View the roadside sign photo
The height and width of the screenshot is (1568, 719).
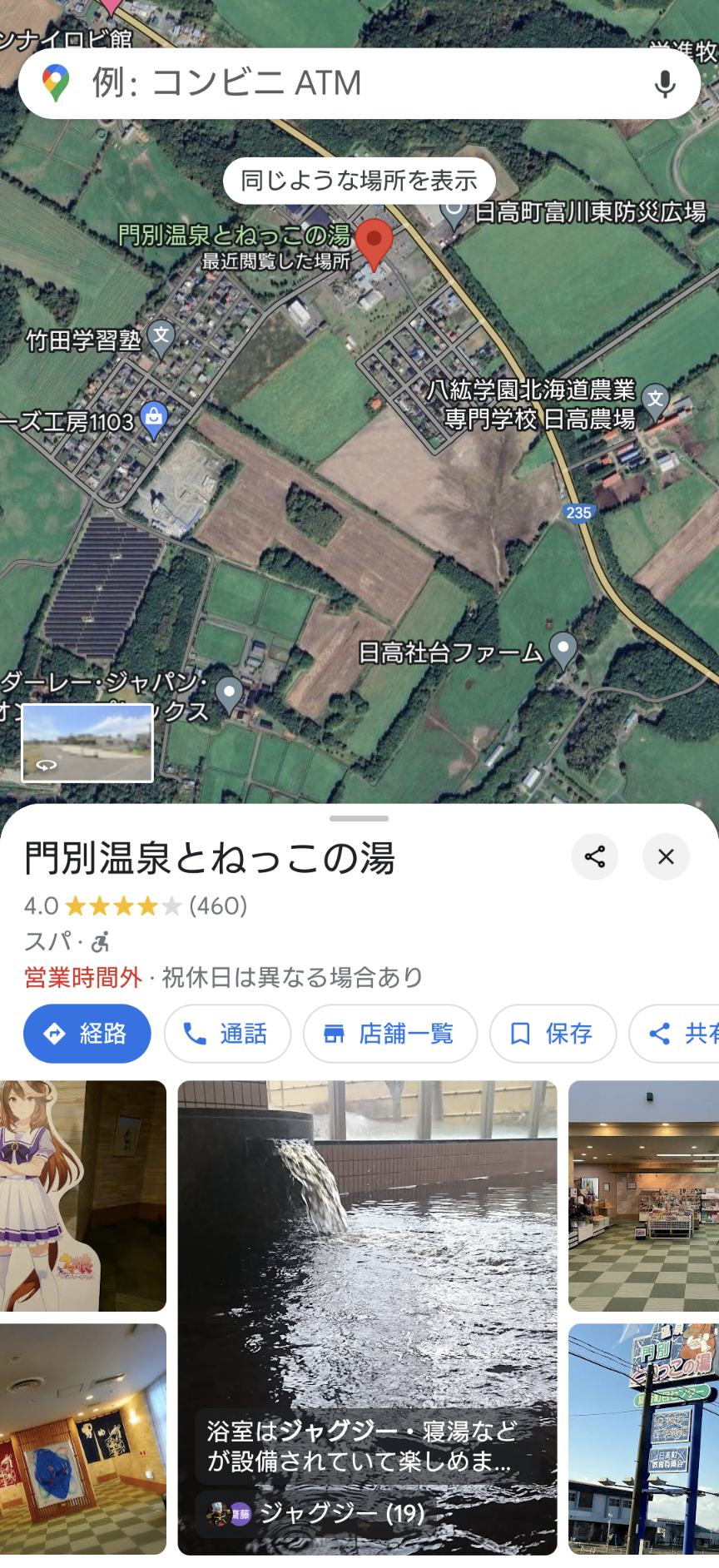(x=643, y=1438)
